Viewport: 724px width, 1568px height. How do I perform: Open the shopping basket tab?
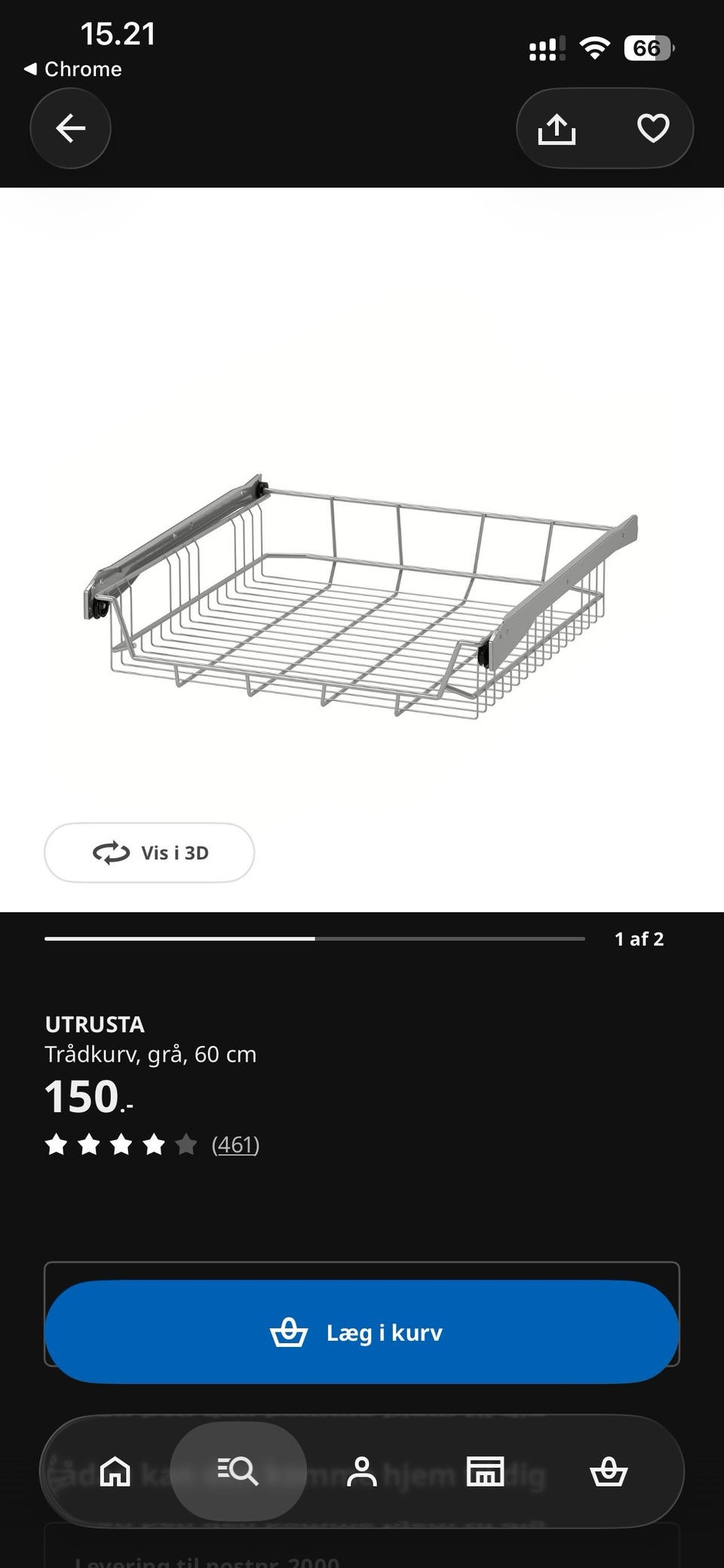point(609,1471)
